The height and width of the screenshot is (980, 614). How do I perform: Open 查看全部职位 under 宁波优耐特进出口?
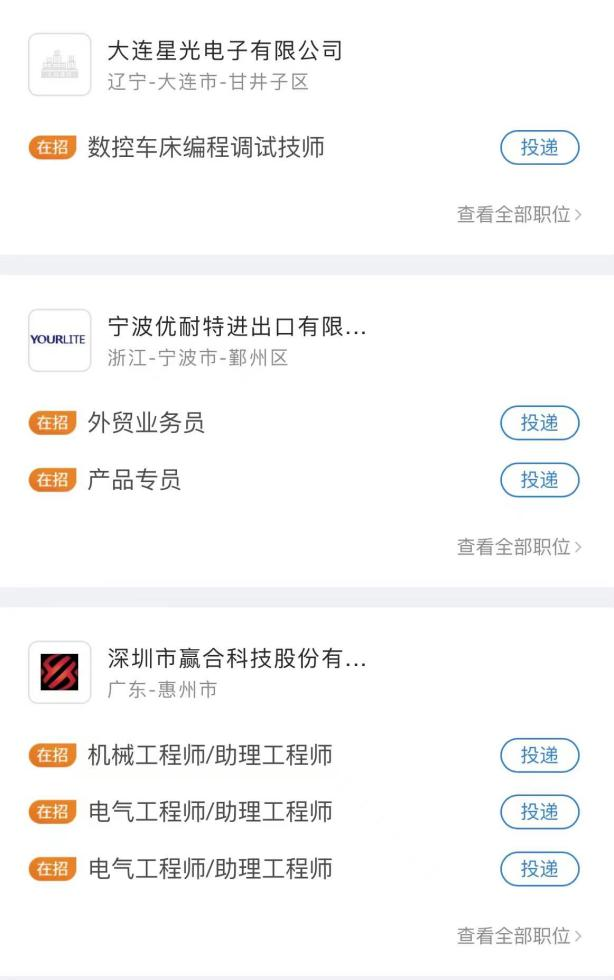pyautogui.click(x=519, y=546)
